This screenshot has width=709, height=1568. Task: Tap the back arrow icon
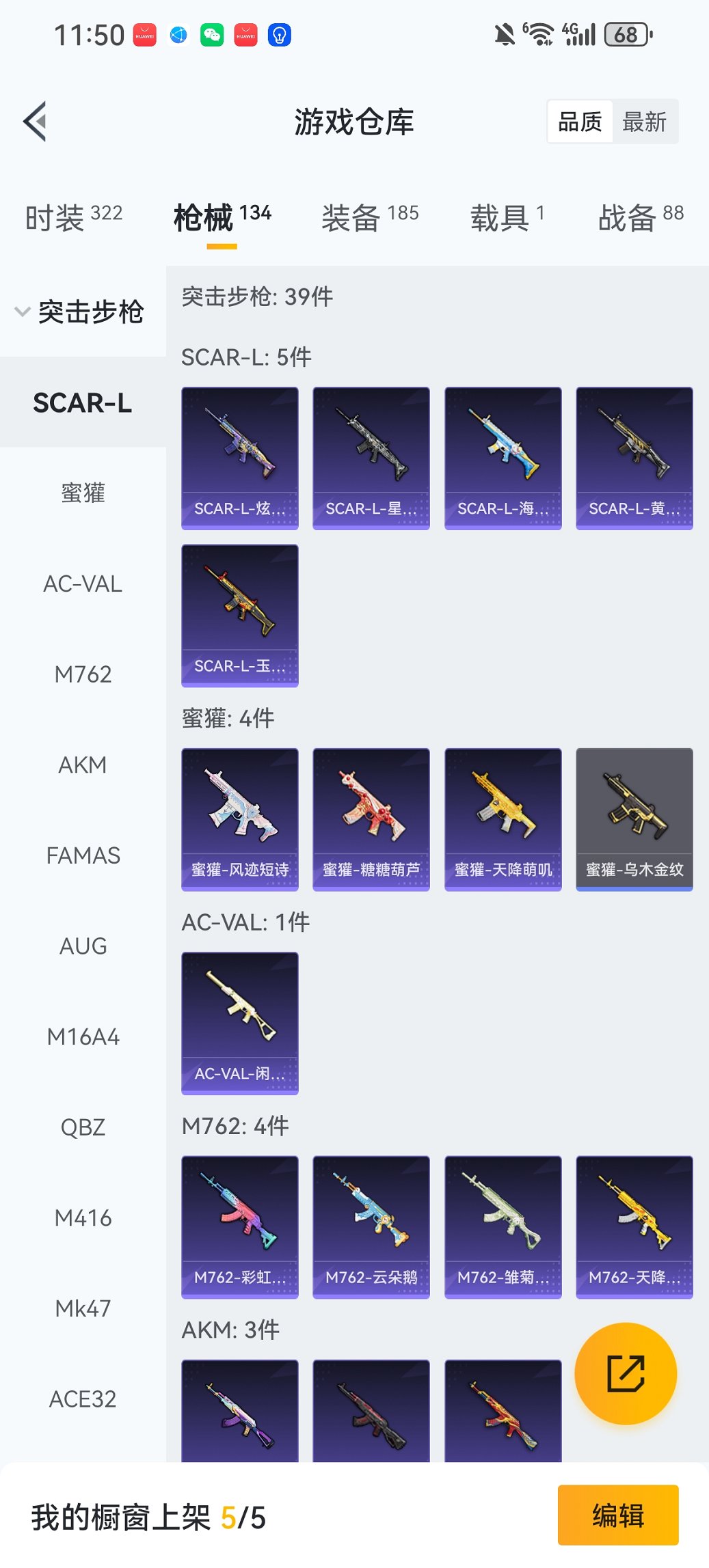tap(34, 120)
